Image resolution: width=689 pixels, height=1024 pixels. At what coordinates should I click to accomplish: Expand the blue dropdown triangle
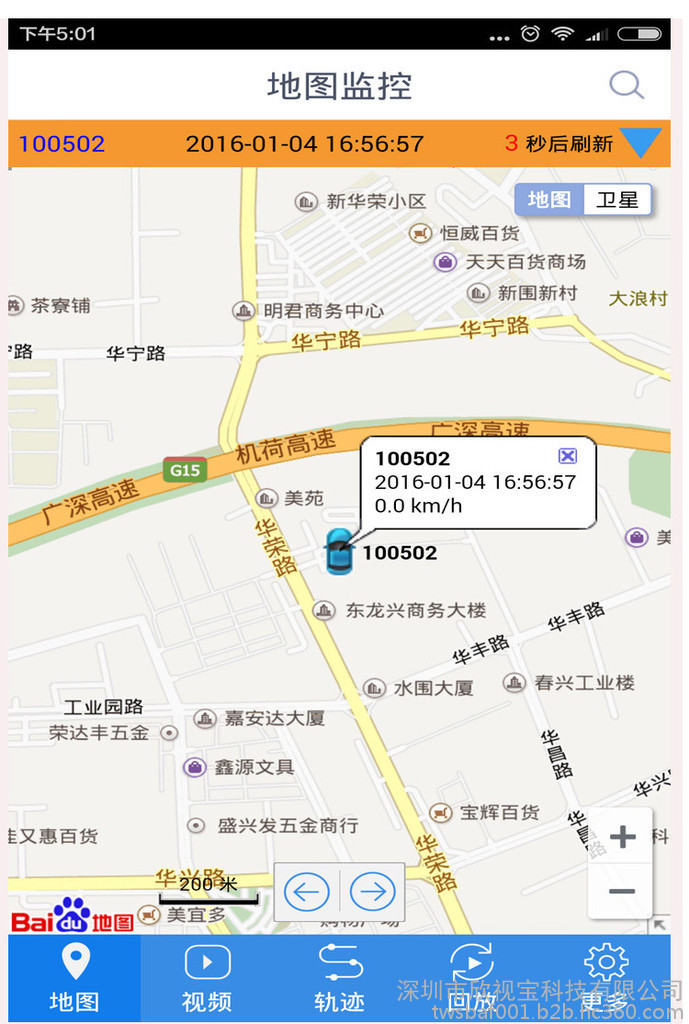[x=641, y=143]
